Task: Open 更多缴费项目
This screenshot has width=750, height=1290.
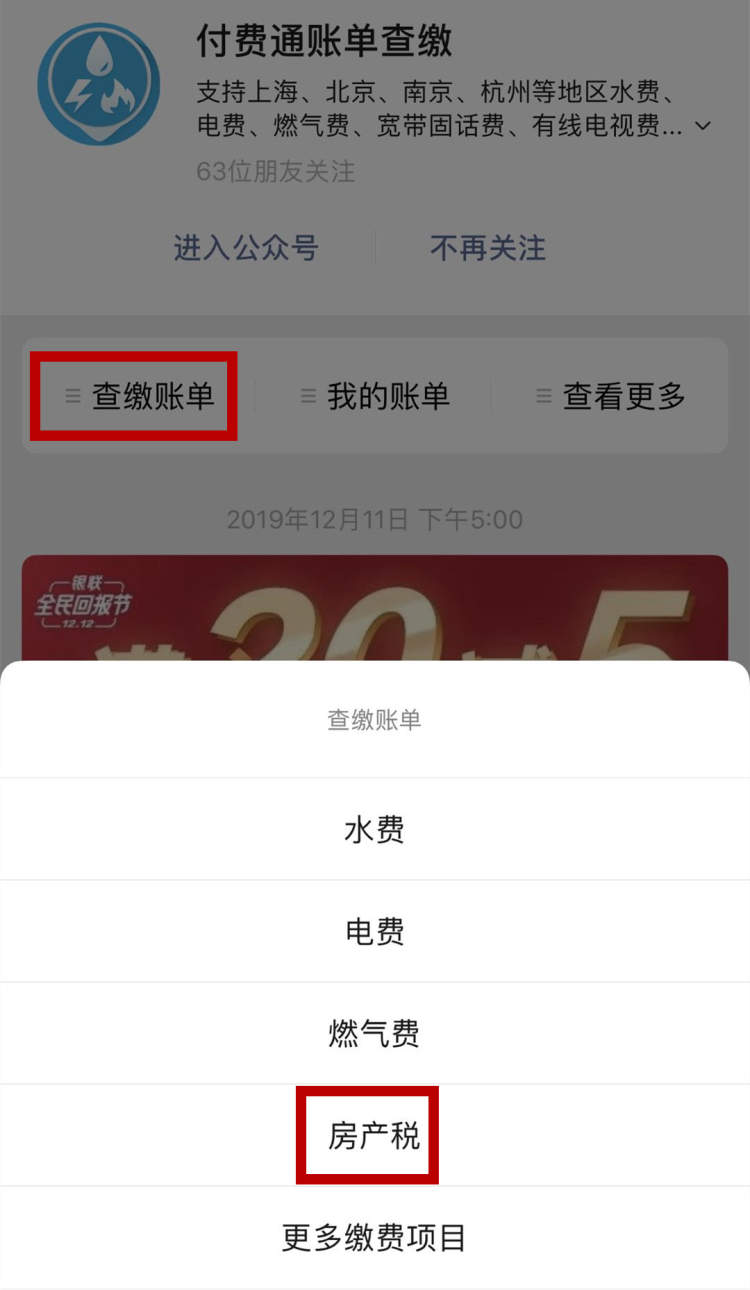Action: pos(374,1238)
